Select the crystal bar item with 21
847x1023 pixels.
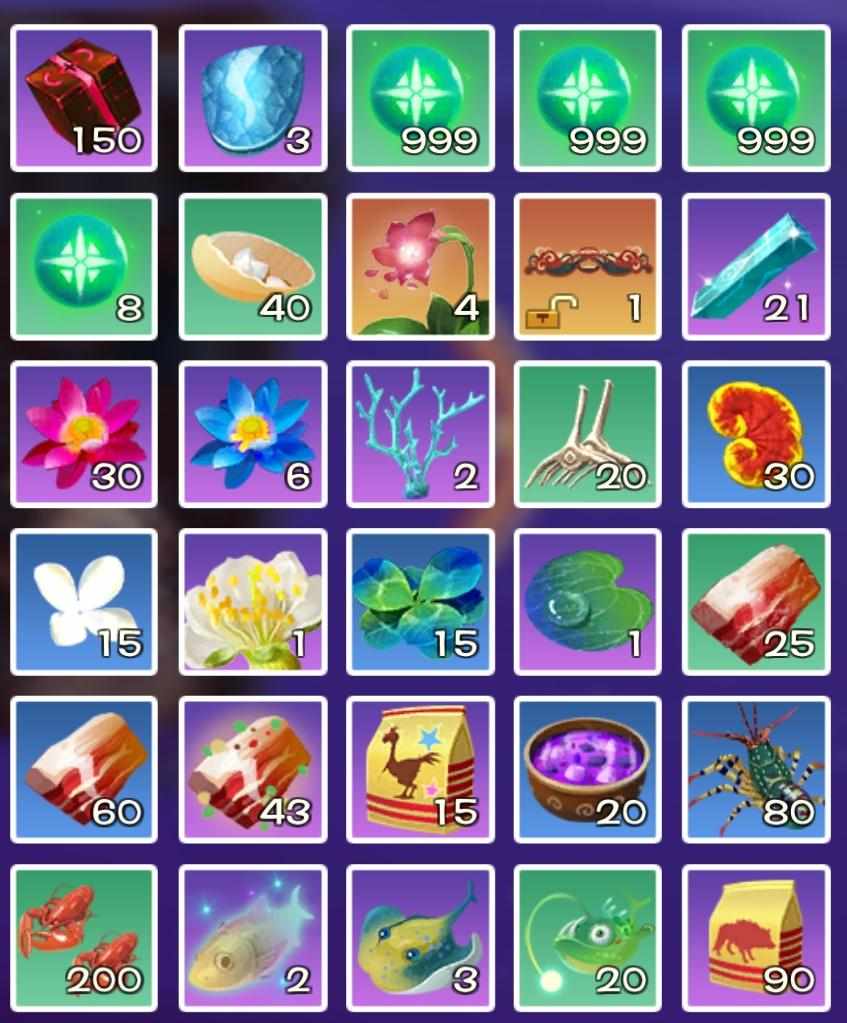[x=756, y=266]
